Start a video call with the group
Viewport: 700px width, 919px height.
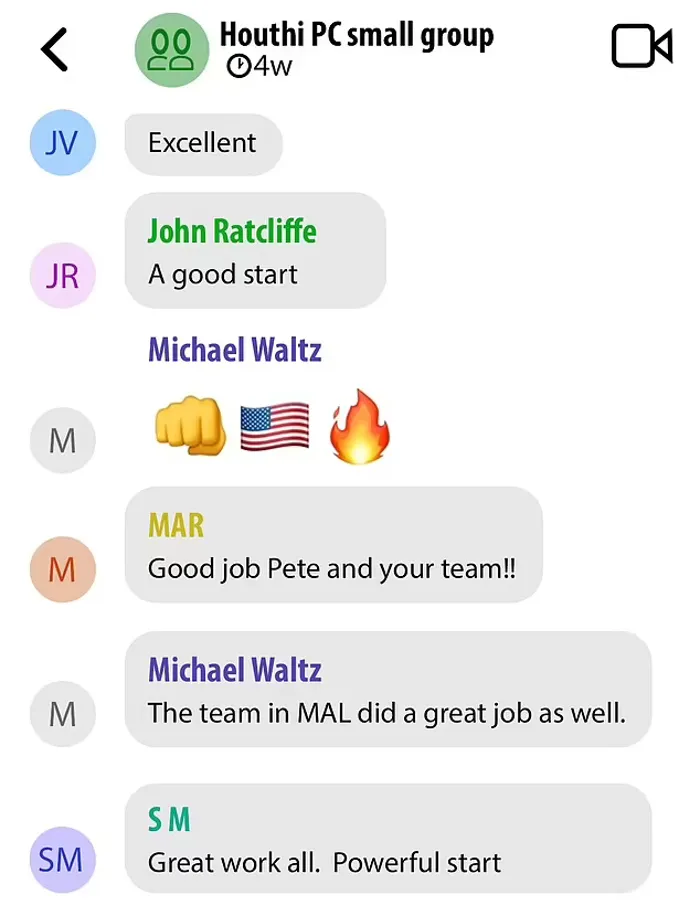[640, 46]
